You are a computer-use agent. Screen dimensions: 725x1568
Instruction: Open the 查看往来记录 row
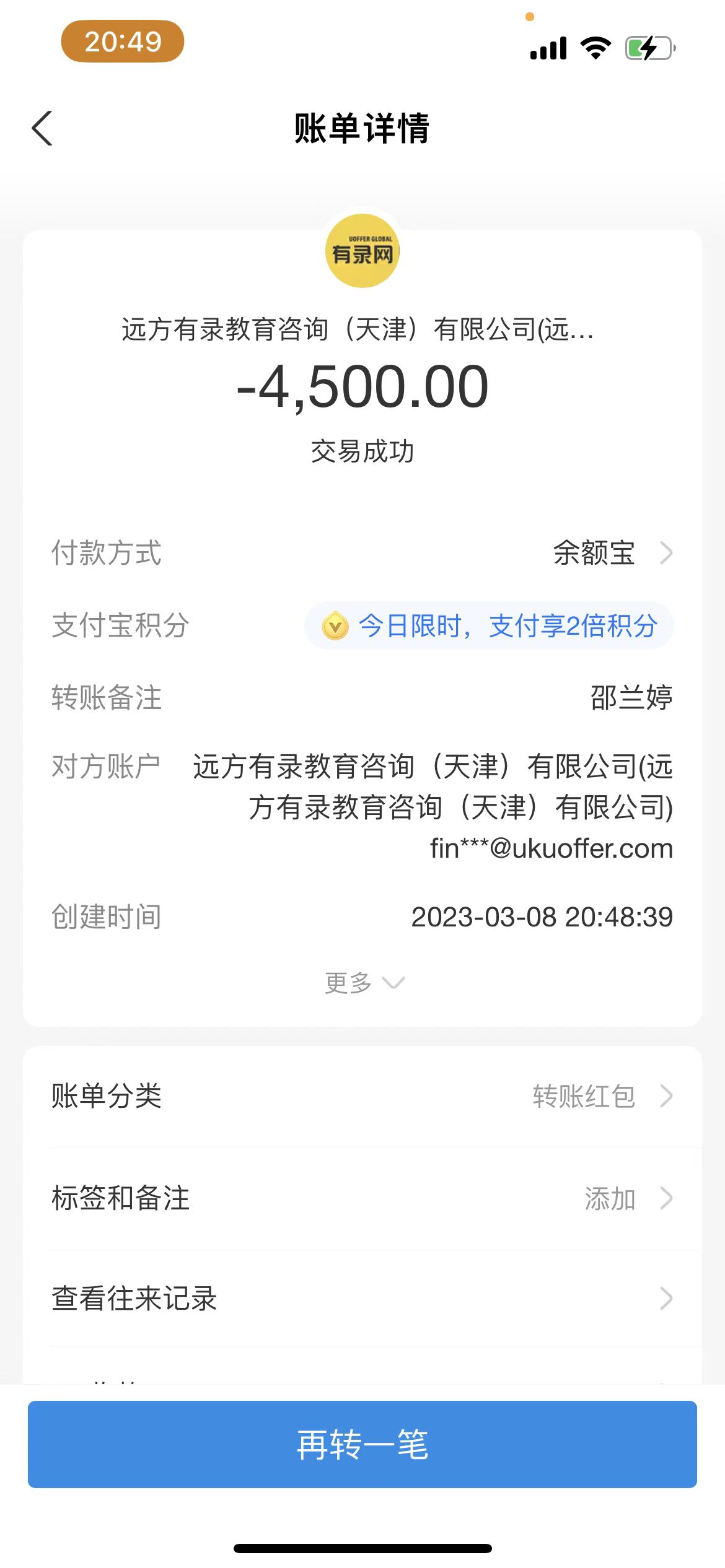[x=362, y=1299]
